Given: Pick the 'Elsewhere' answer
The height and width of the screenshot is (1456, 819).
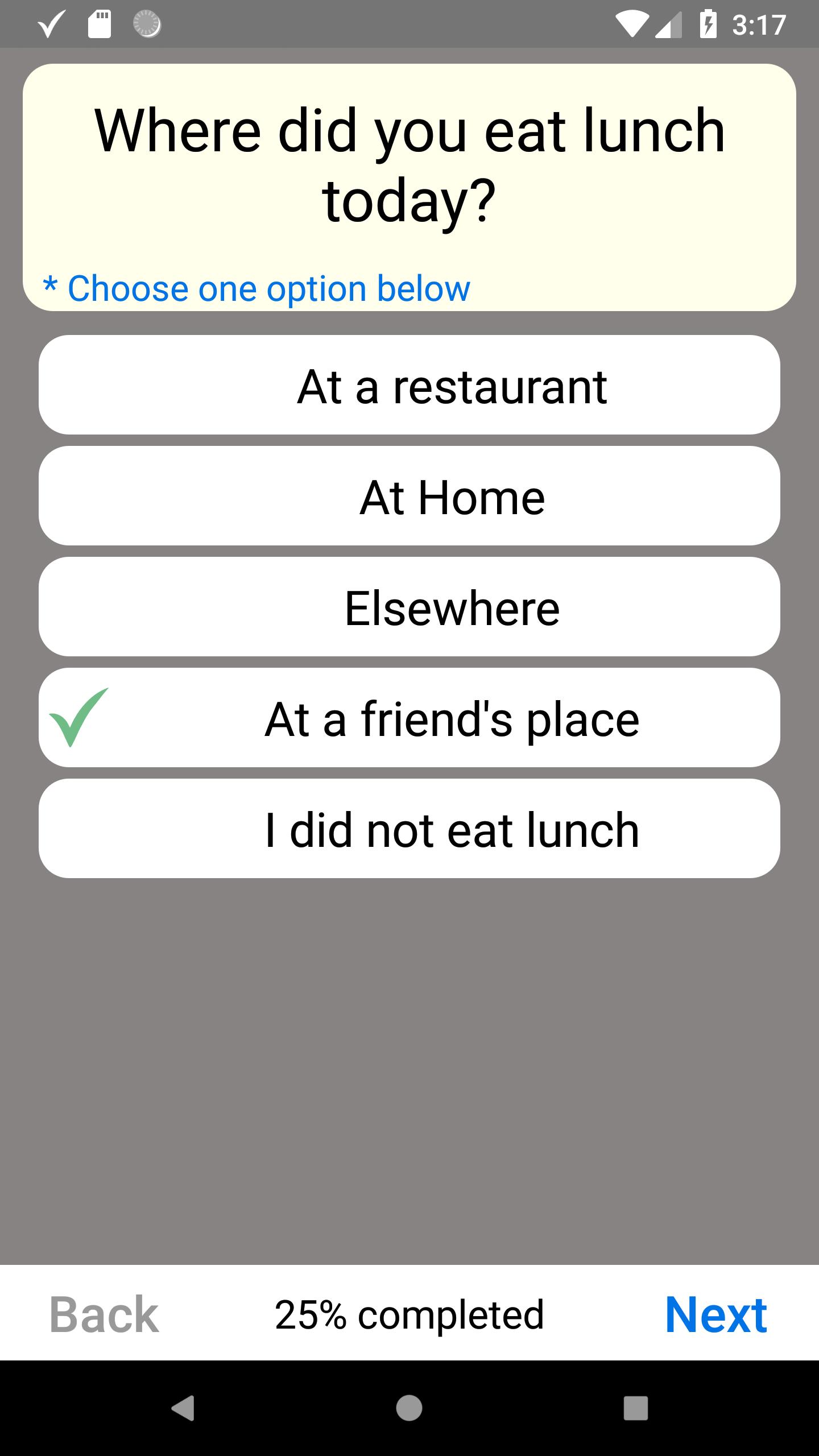Looking at the screenshot, I should [409, 607].
